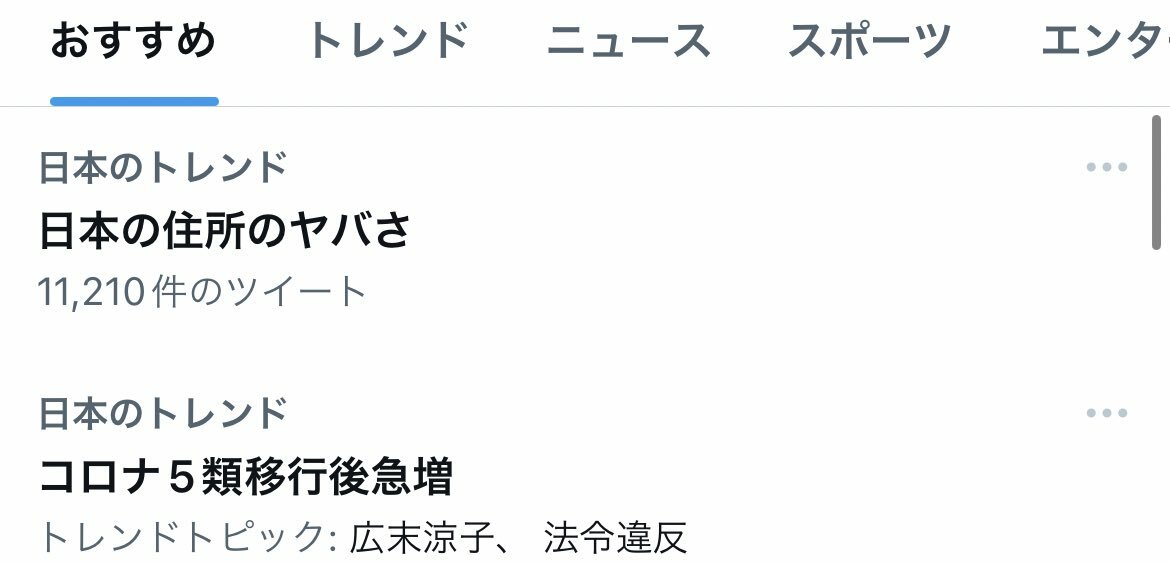Open trend 日本の住所のヤバさ
This screenshot has height=562, width=1170.
(225, 231)
